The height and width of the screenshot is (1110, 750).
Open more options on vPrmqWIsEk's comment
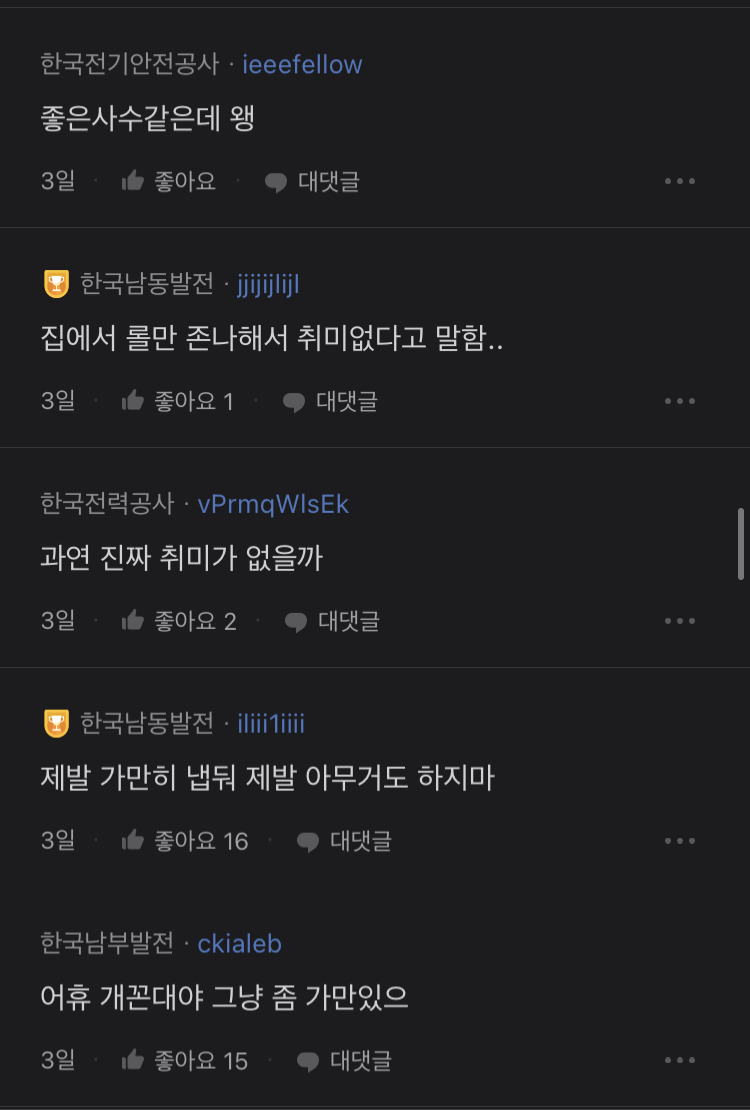click(x=679, y=621)
